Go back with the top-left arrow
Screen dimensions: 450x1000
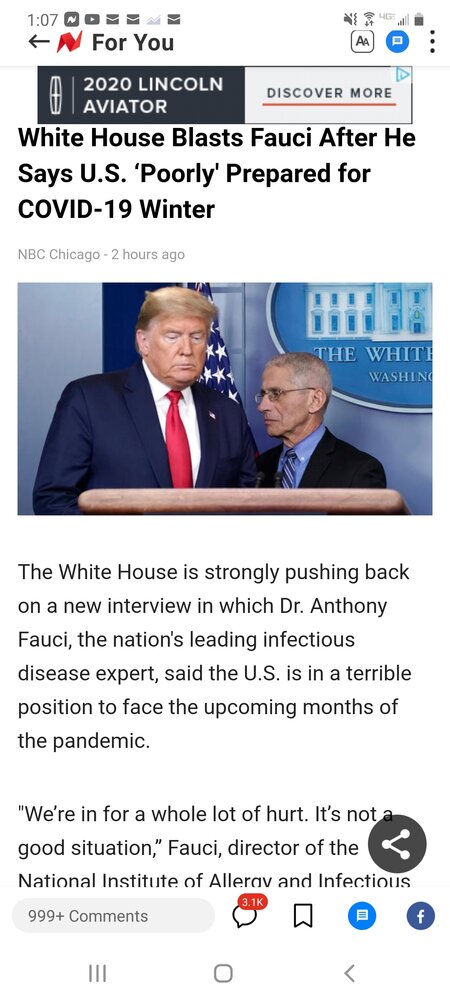[x=39, y=42]
